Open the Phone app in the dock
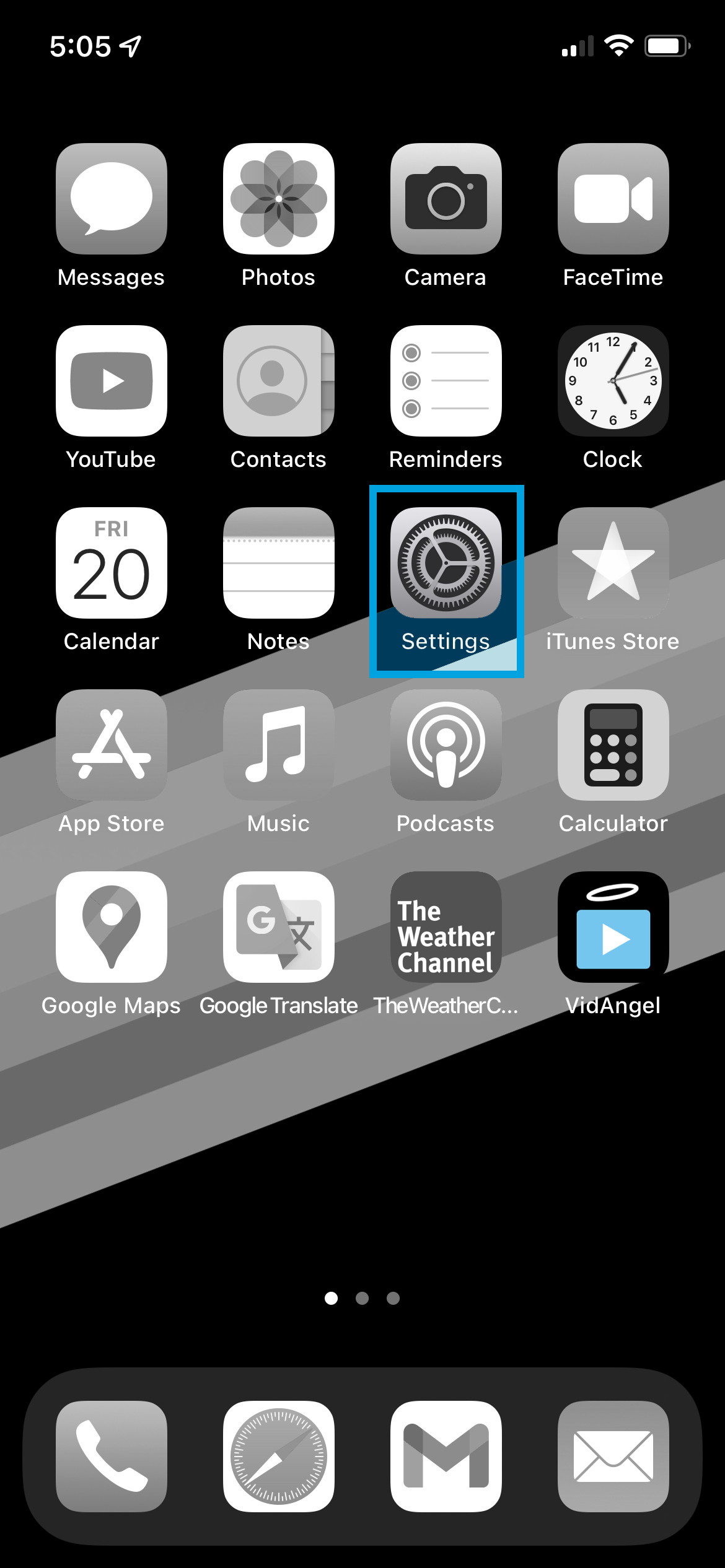Screen dimensions: 725x1568 click(112, 1456)
